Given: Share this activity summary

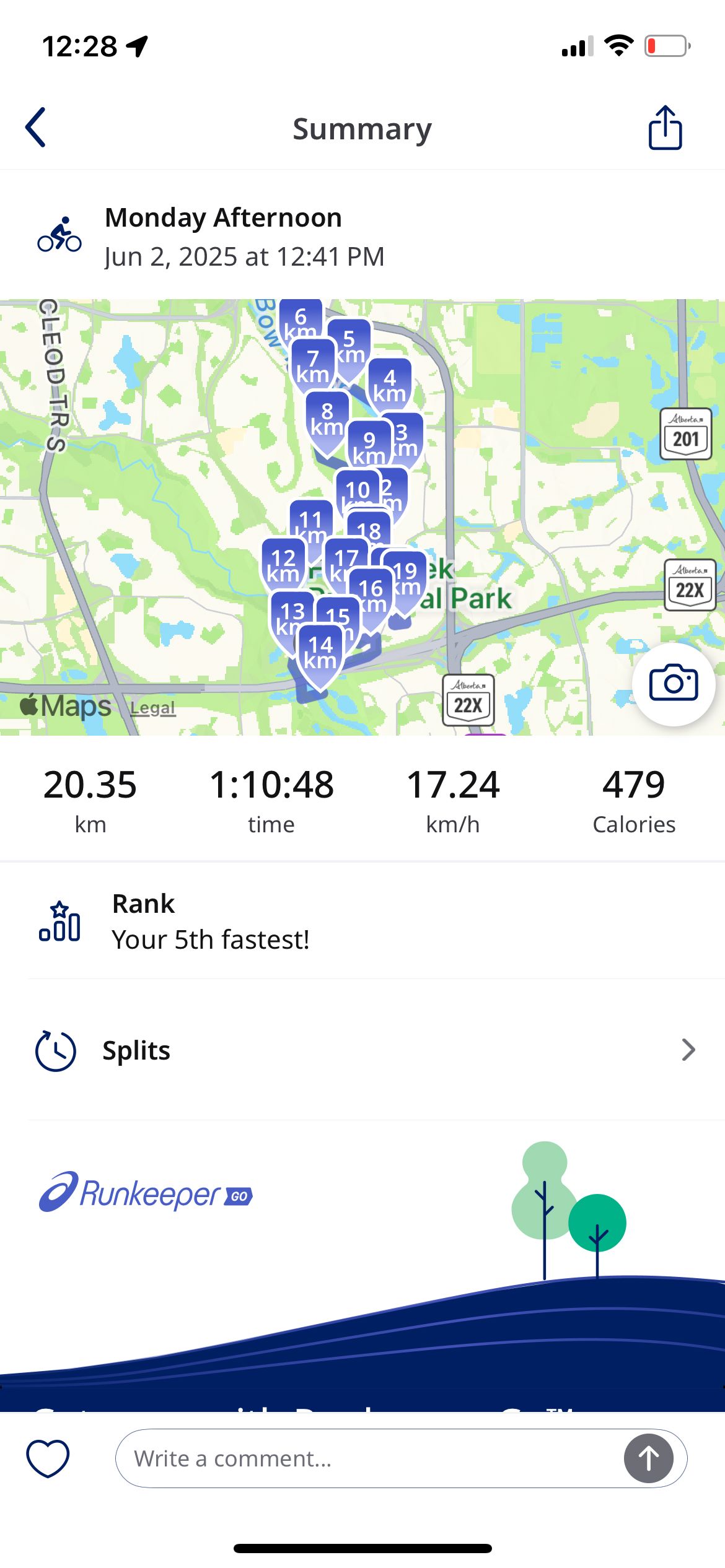Looking at the screenshot, I should point(665,128).
